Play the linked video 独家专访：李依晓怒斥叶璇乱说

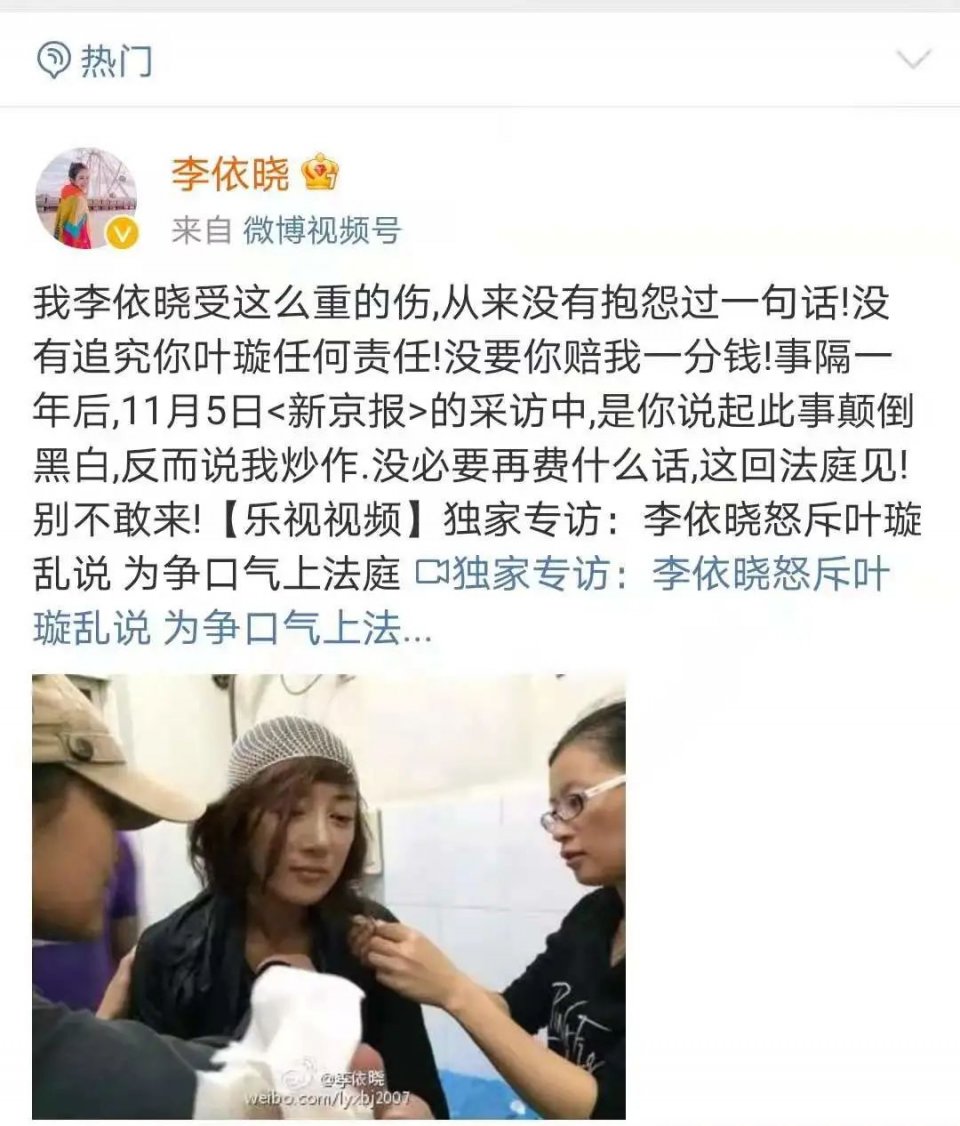point(650,576)
